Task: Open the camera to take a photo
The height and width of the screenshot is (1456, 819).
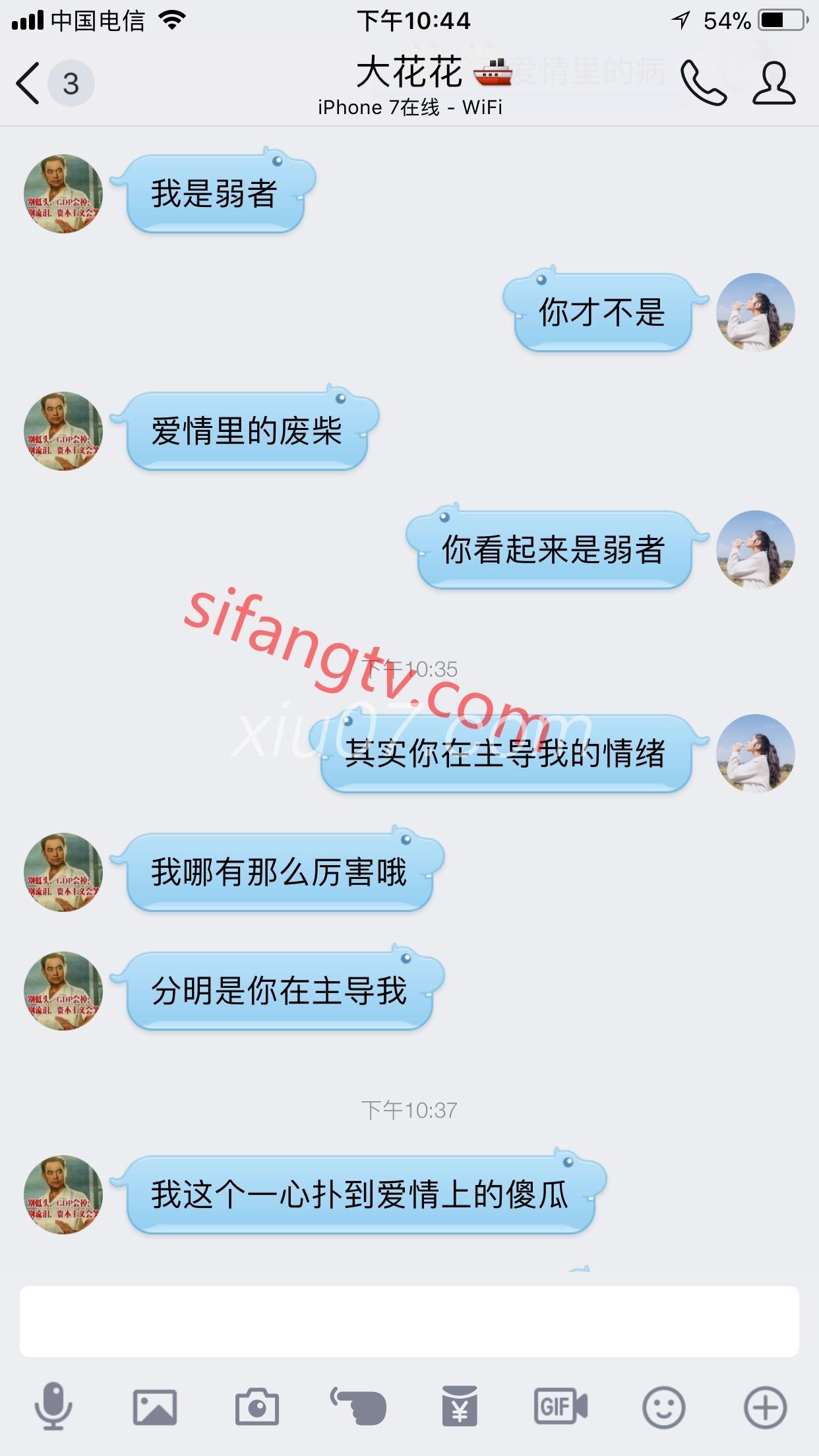Action: 257,1407
